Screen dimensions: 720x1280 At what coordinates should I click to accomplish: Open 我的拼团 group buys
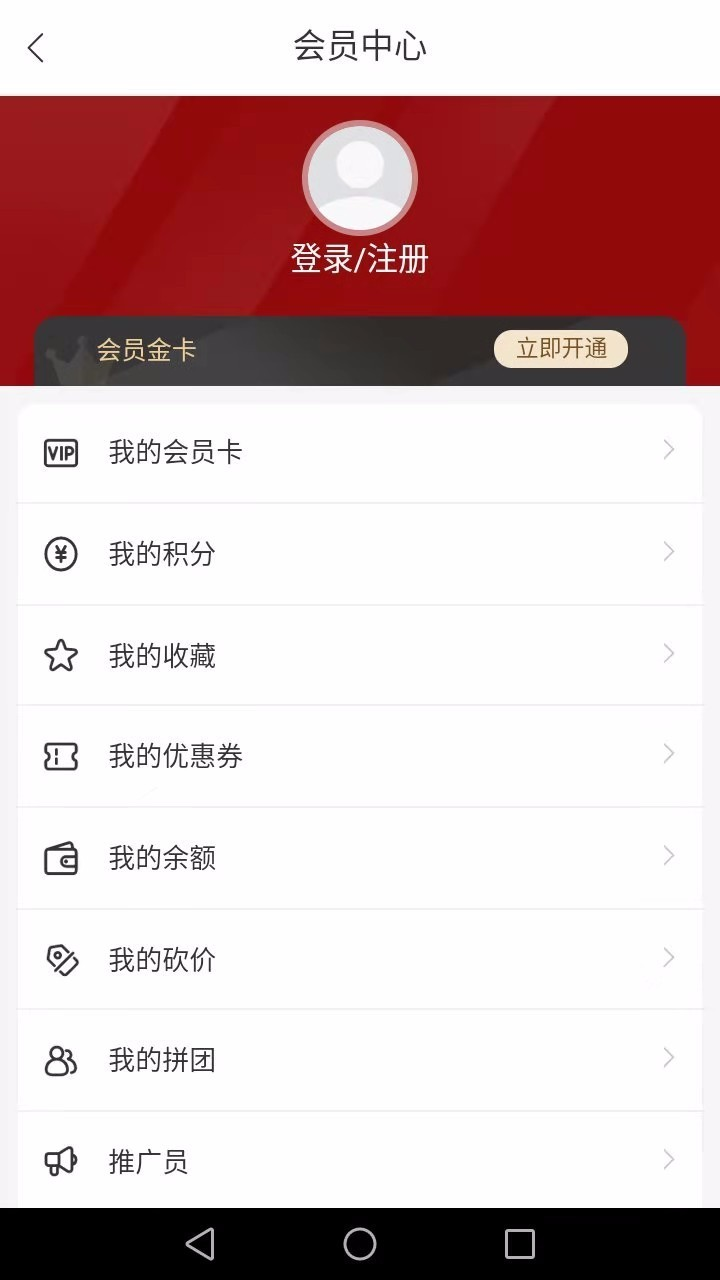point(360,1060)
